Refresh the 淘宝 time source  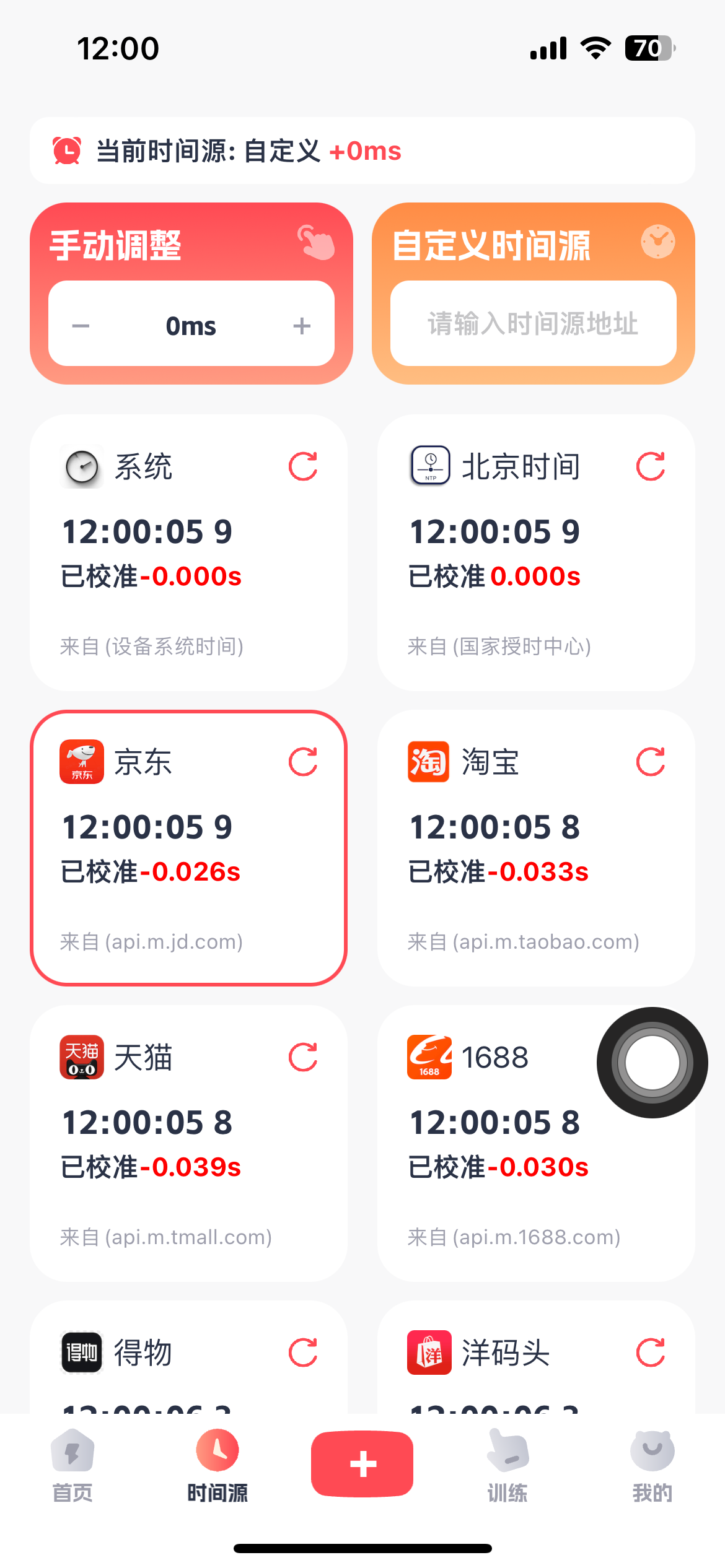tap(651, 762)
